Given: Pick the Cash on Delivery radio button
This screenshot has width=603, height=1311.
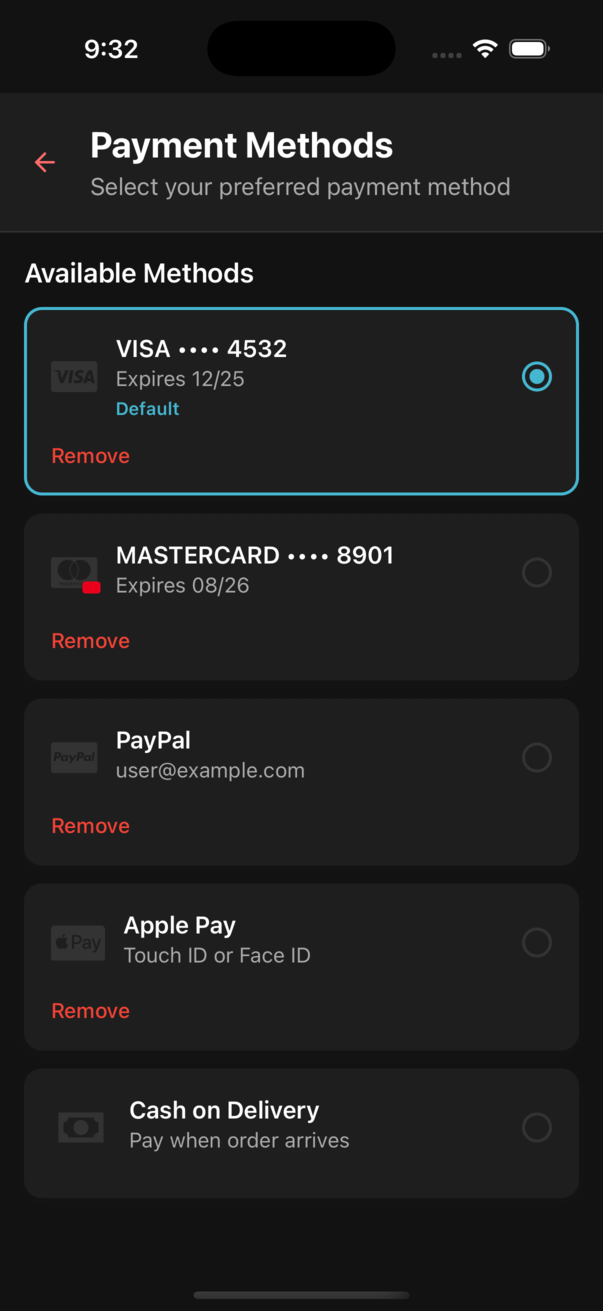Looking at the screenshot, I should coord(537,1127).
